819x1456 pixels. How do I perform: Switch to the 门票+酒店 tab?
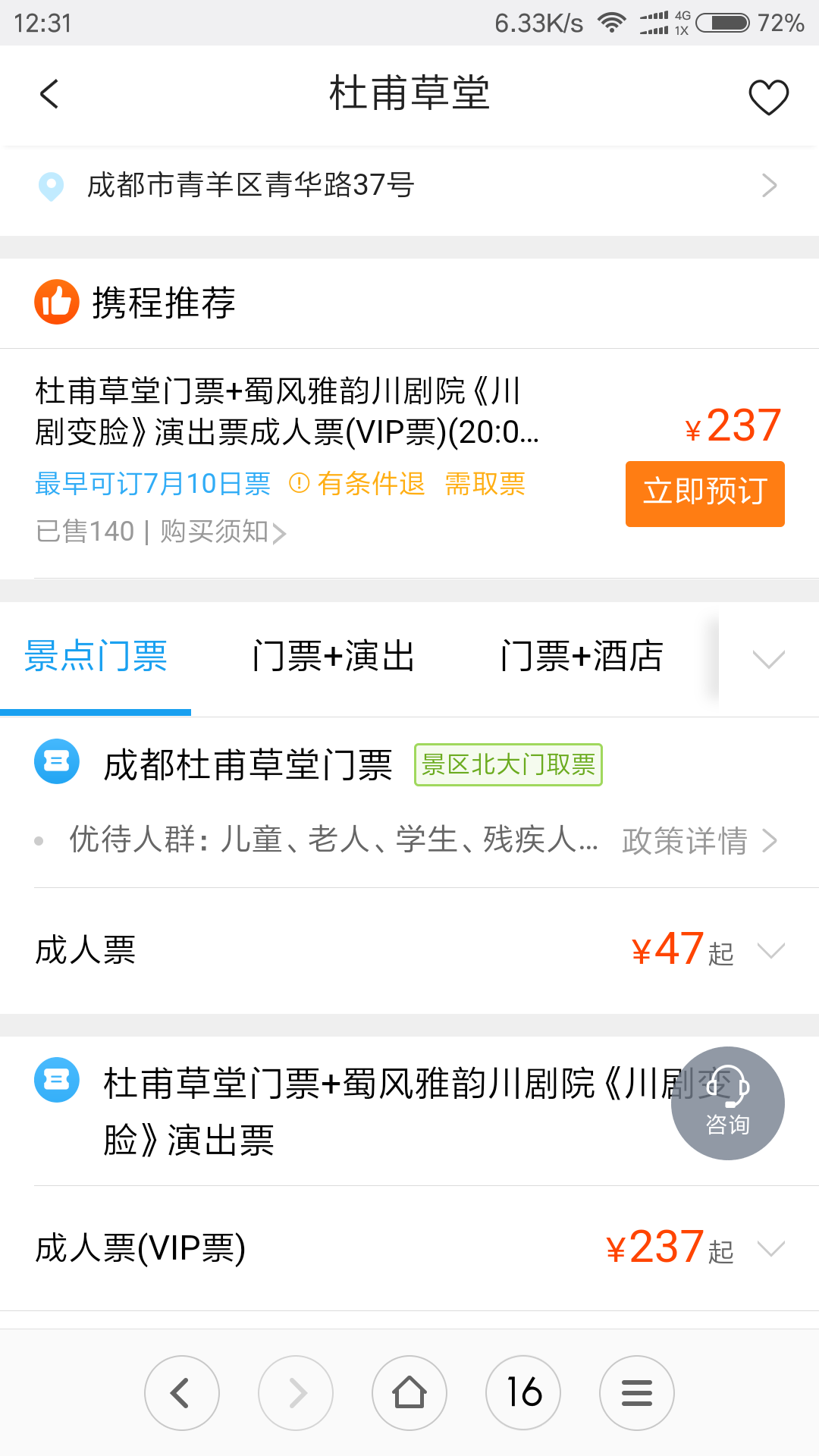tap(582, 657)
